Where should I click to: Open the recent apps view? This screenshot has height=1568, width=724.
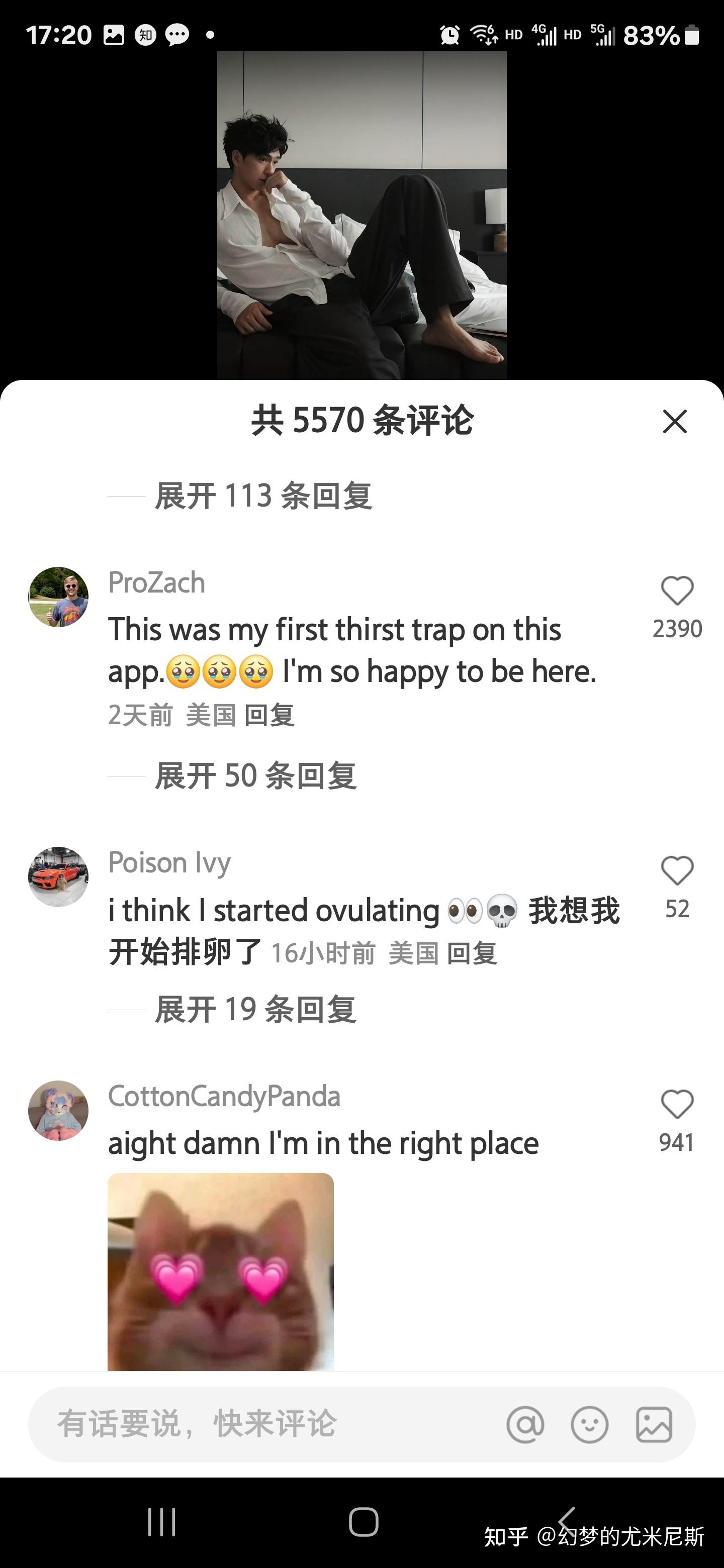[161, 1522]
